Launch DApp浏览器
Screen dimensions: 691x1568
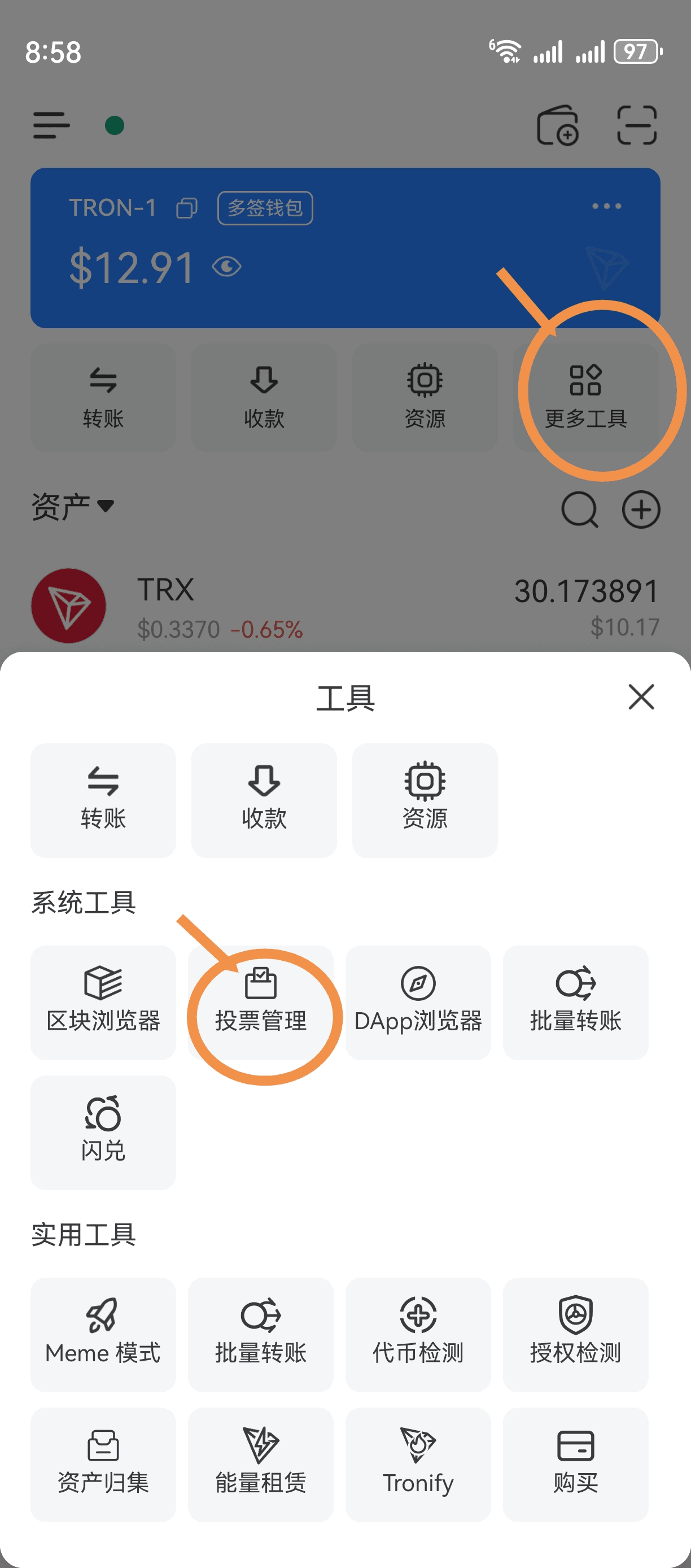[x=418, y=1002]
